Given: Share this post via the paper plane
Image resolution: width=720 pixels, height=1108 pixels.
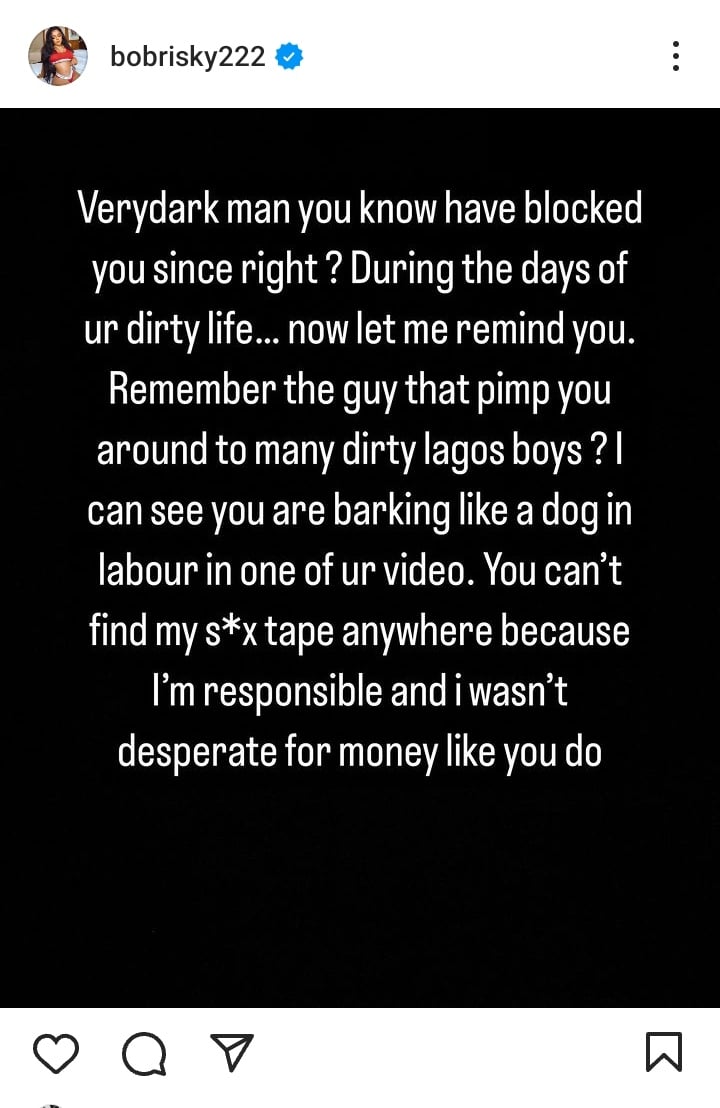Looking at the screenshot, I should pos(231,1053).
